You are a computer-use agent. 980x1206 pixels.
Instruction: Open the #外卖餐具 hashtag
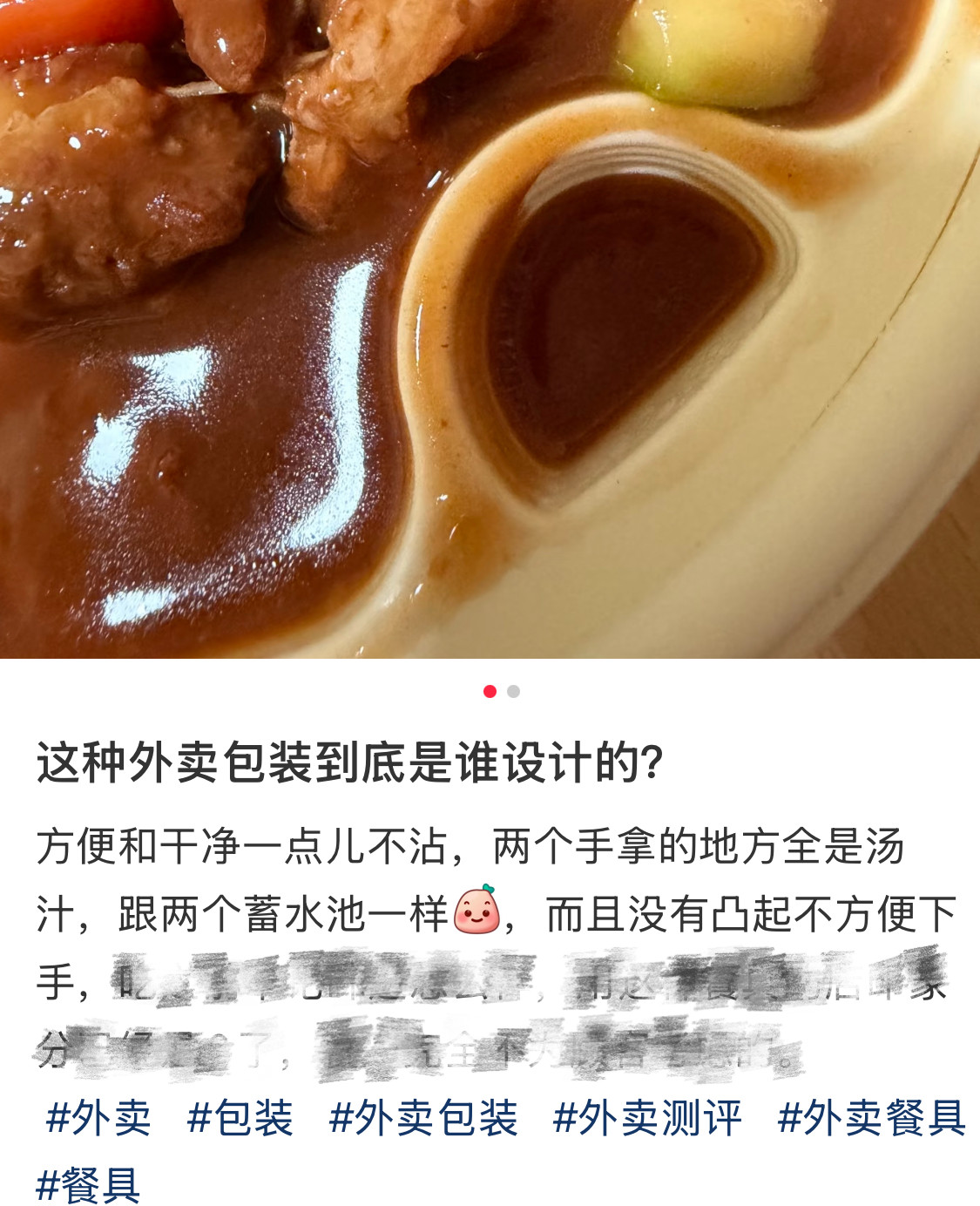click(x=871, y=1121)
